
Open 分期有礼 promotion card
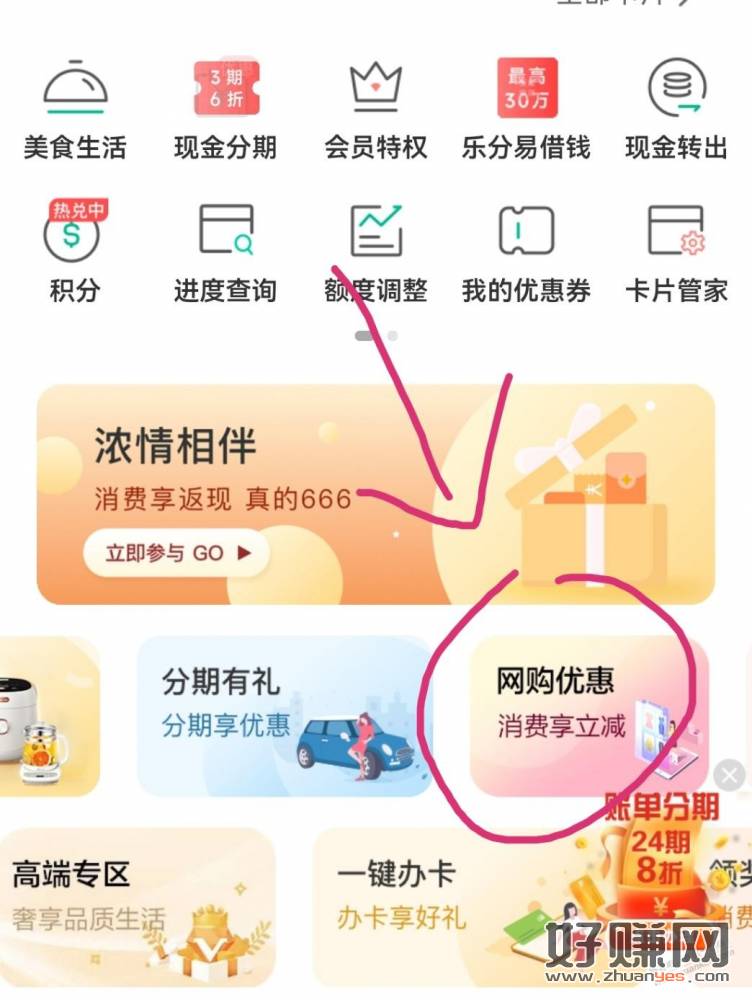[284, 715]
